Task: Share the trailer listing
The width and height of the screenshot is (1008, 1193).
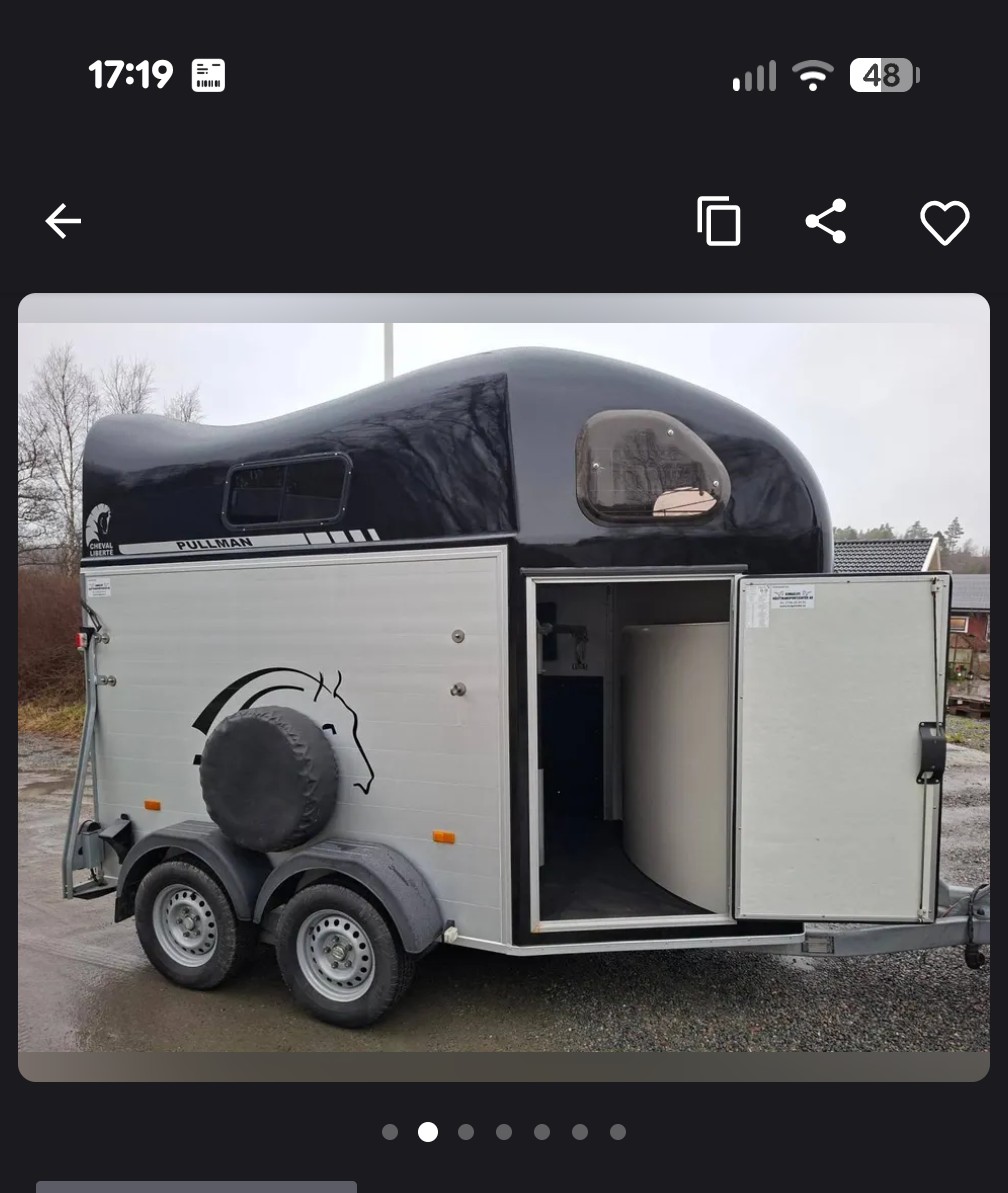Action: (826, 221)
